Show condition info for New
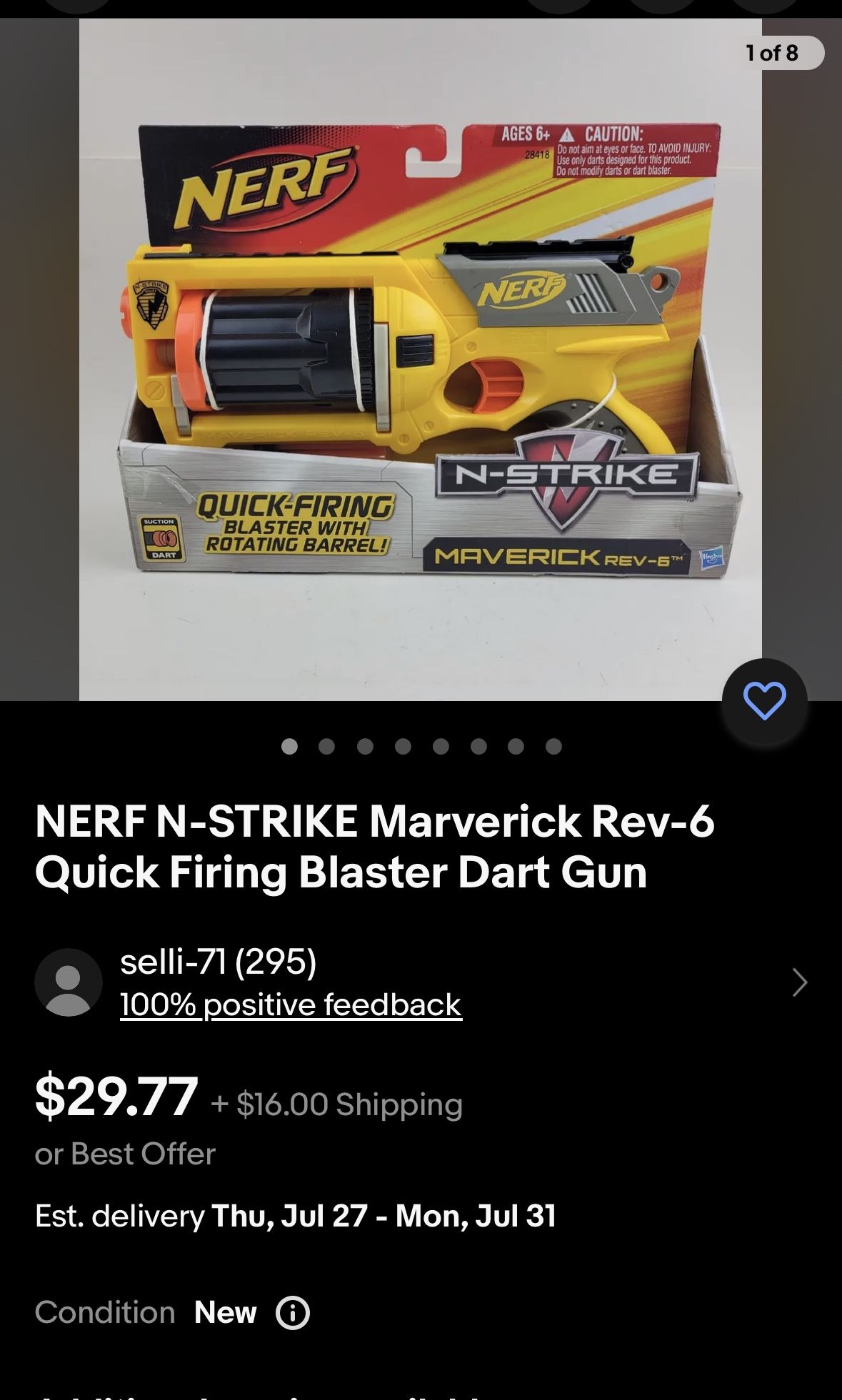This screenshot has width=842, height=1400. pos(293,1312)
